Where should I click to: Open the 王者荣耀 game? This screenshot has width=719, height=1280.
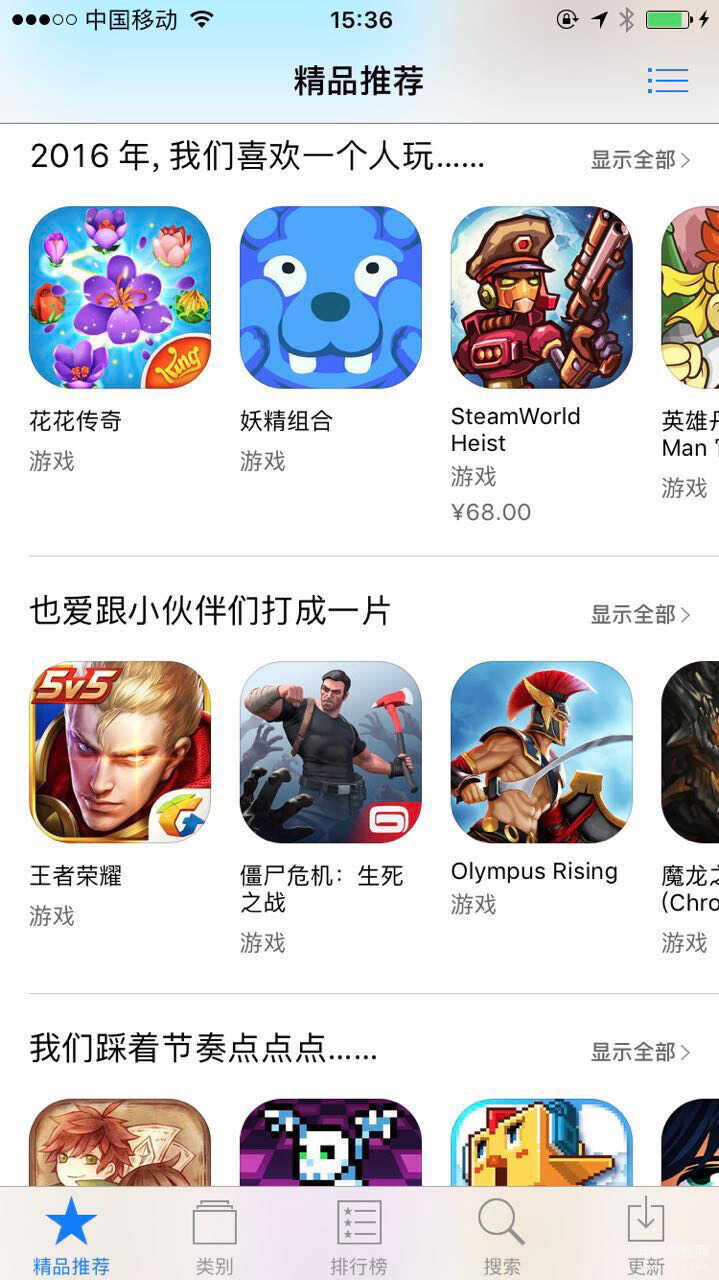[120, 752]
